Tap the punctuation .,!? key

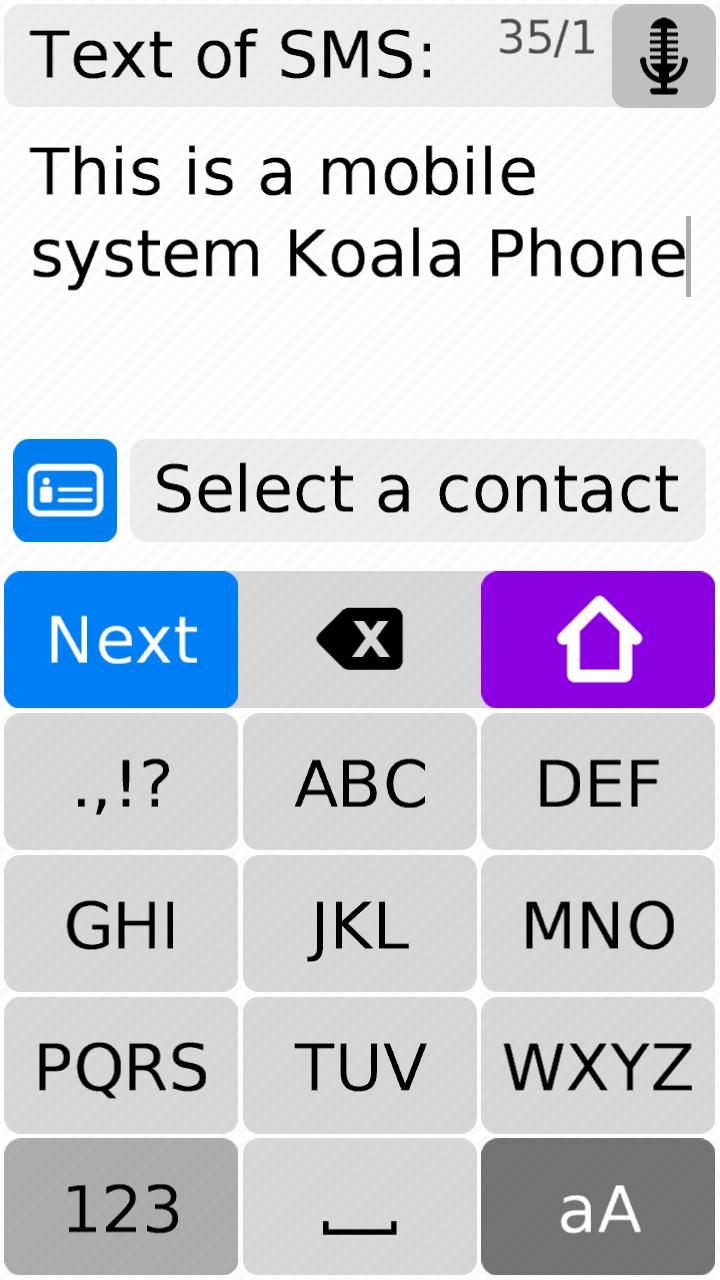(120, 781)
